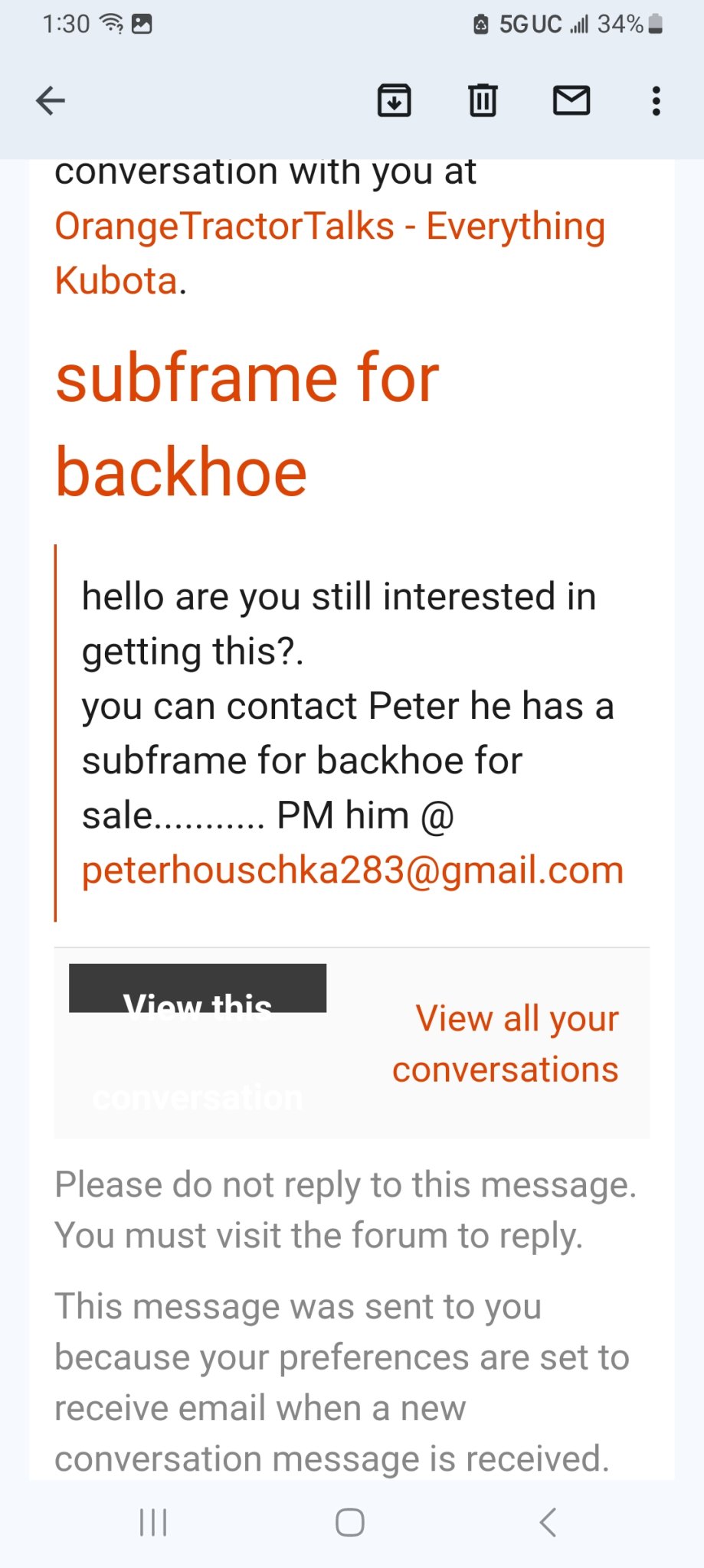Open OrangeTractorTalks - Everything Kubota link

(329, 227)
